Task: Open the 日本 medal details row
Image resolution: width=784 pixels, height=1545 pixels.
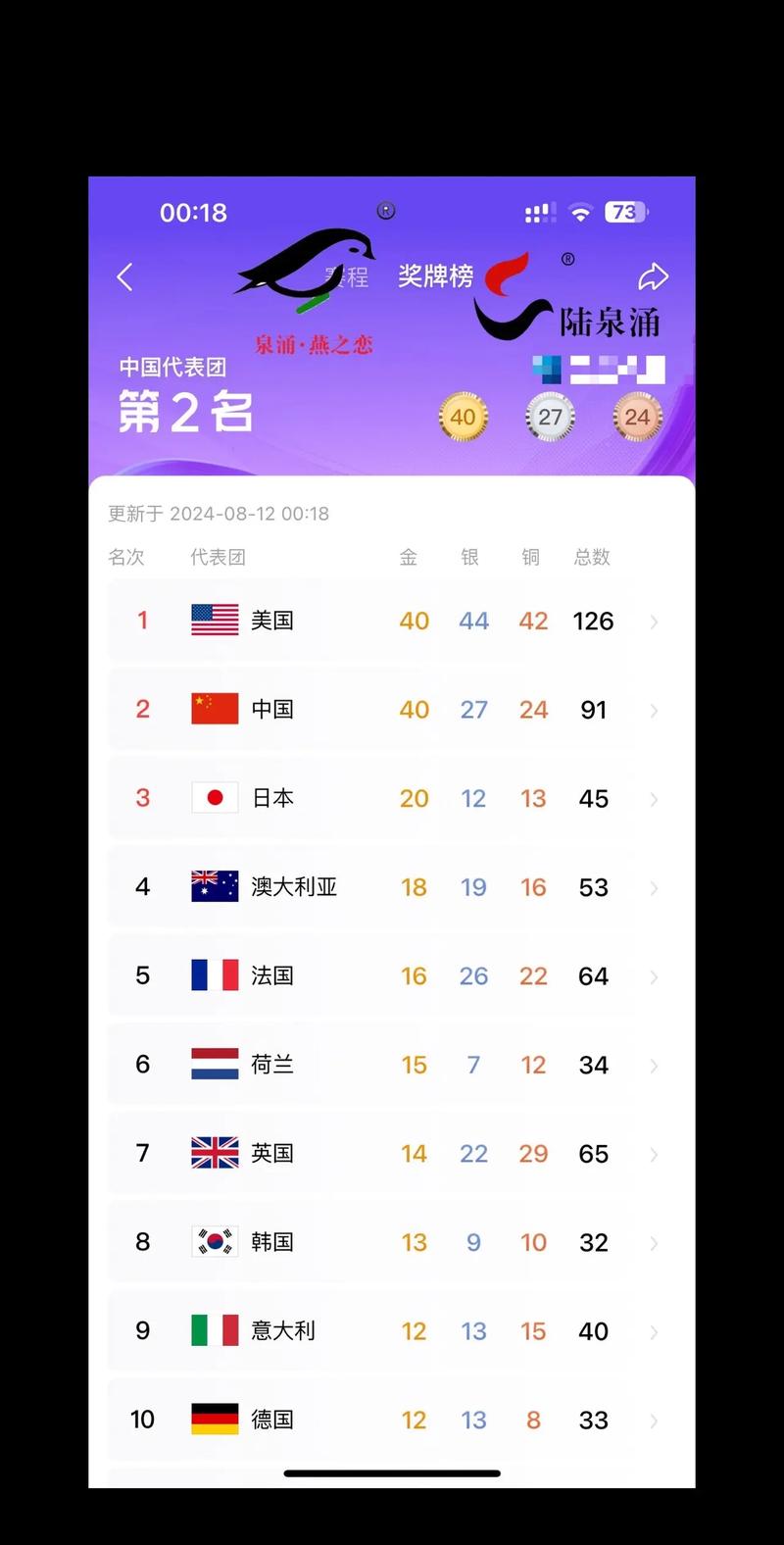Action: click(392, 798)
